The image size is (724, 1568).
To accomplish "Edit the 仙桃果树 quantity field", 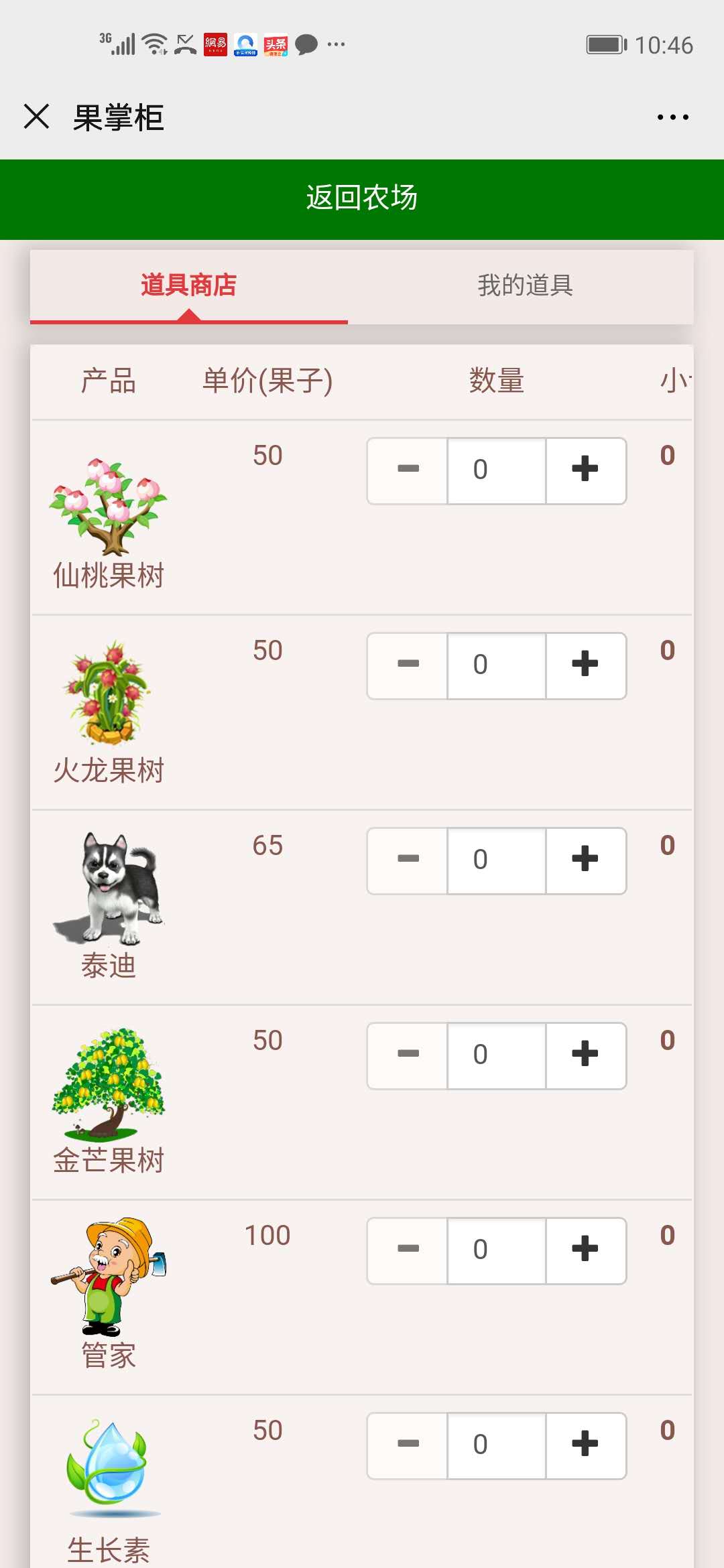I will [496, 470].
